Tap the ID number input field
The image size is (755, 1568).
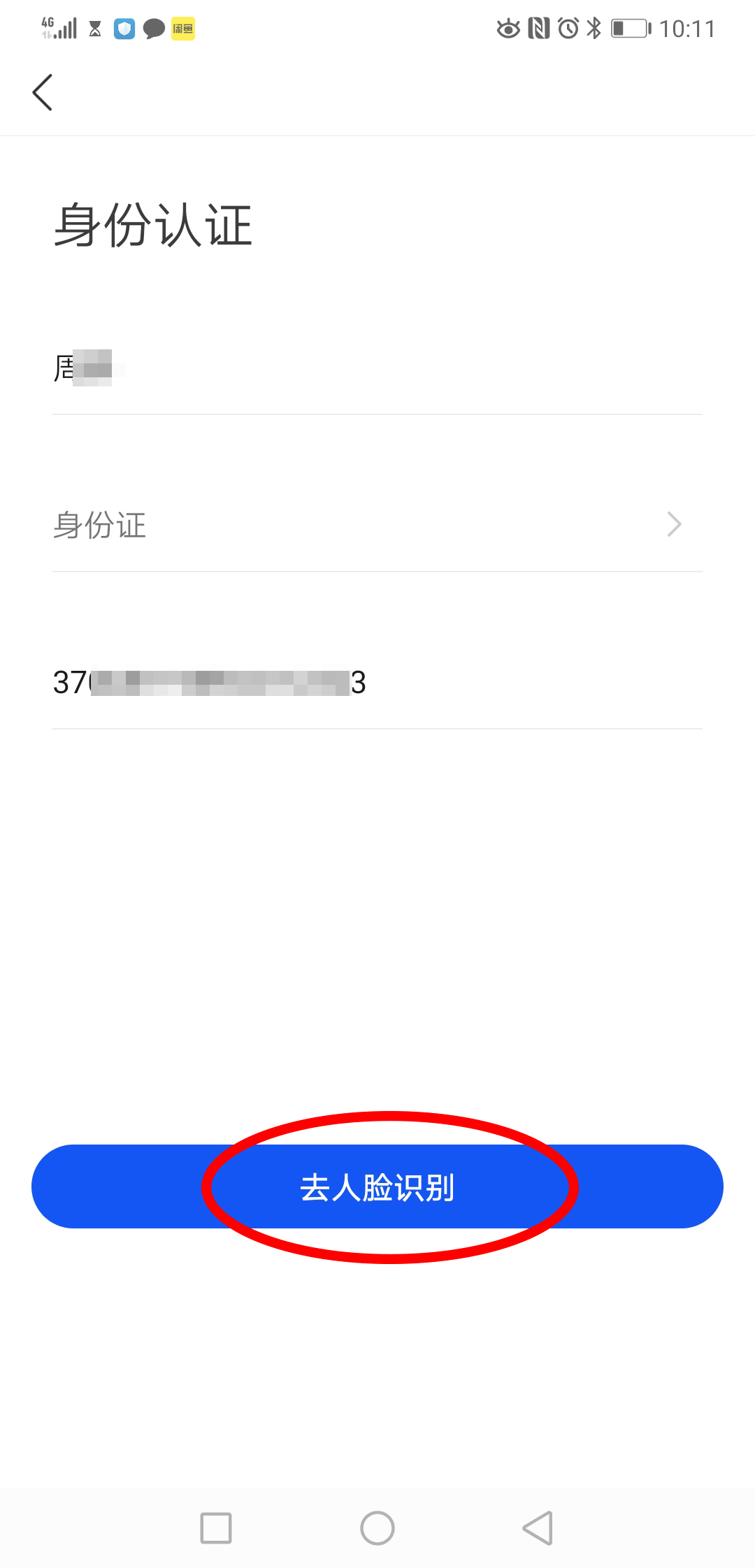(x=377, y=682)
